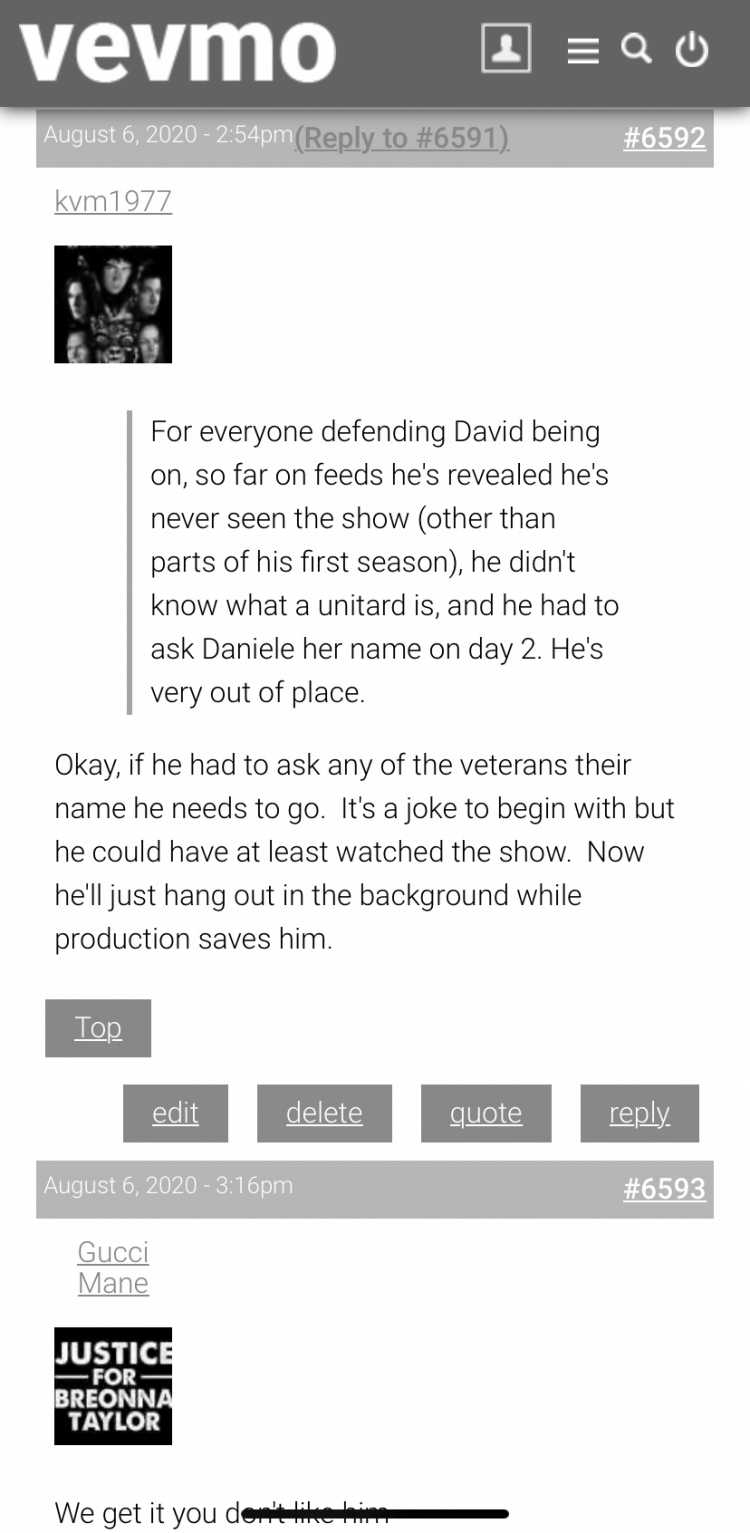The image size is (750, 1533).
Task: View Gucci Mane's profile
Action: pyautogui.click(x=113, y=1267)
